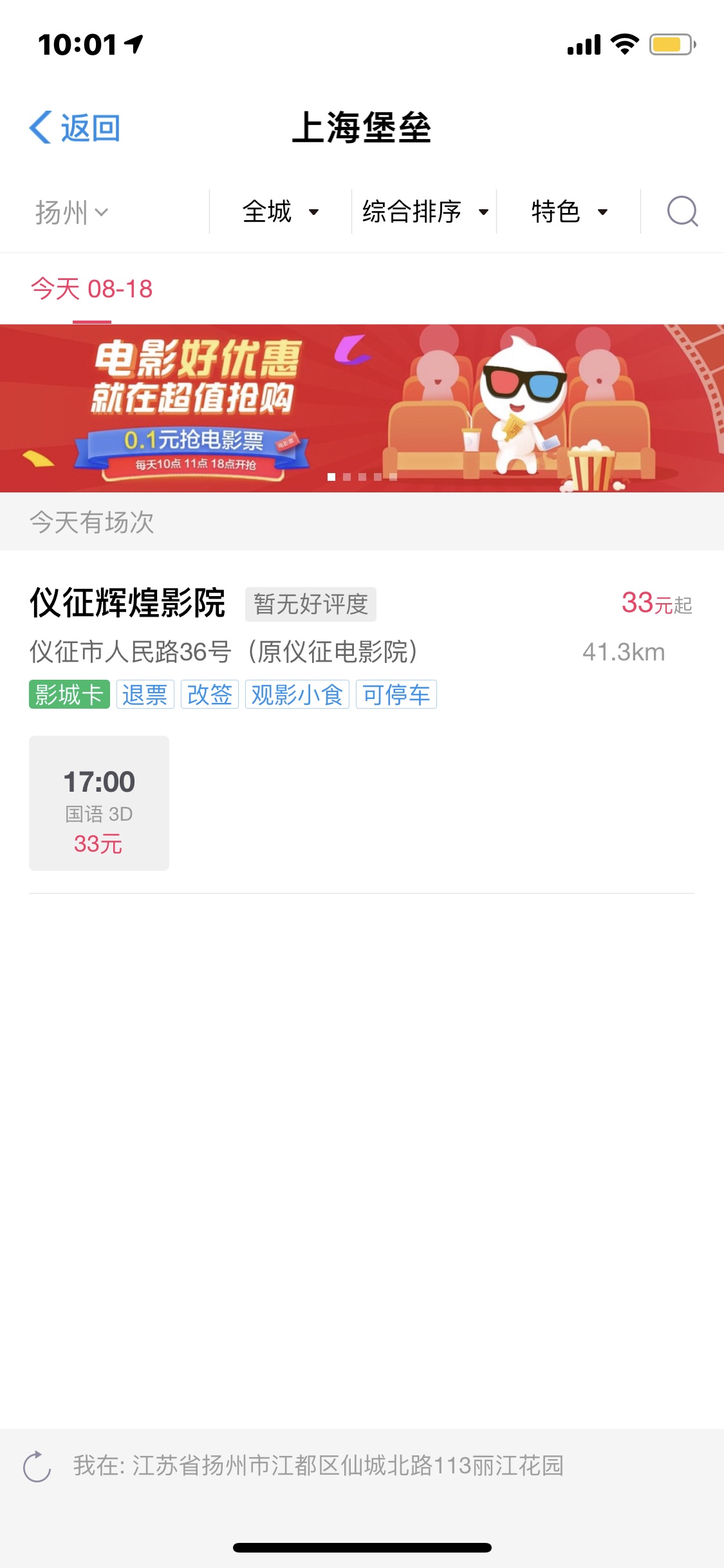Screen dimensions: 724x1568
Task: Open the 扬州 city selector
Action: coord(72,212)
